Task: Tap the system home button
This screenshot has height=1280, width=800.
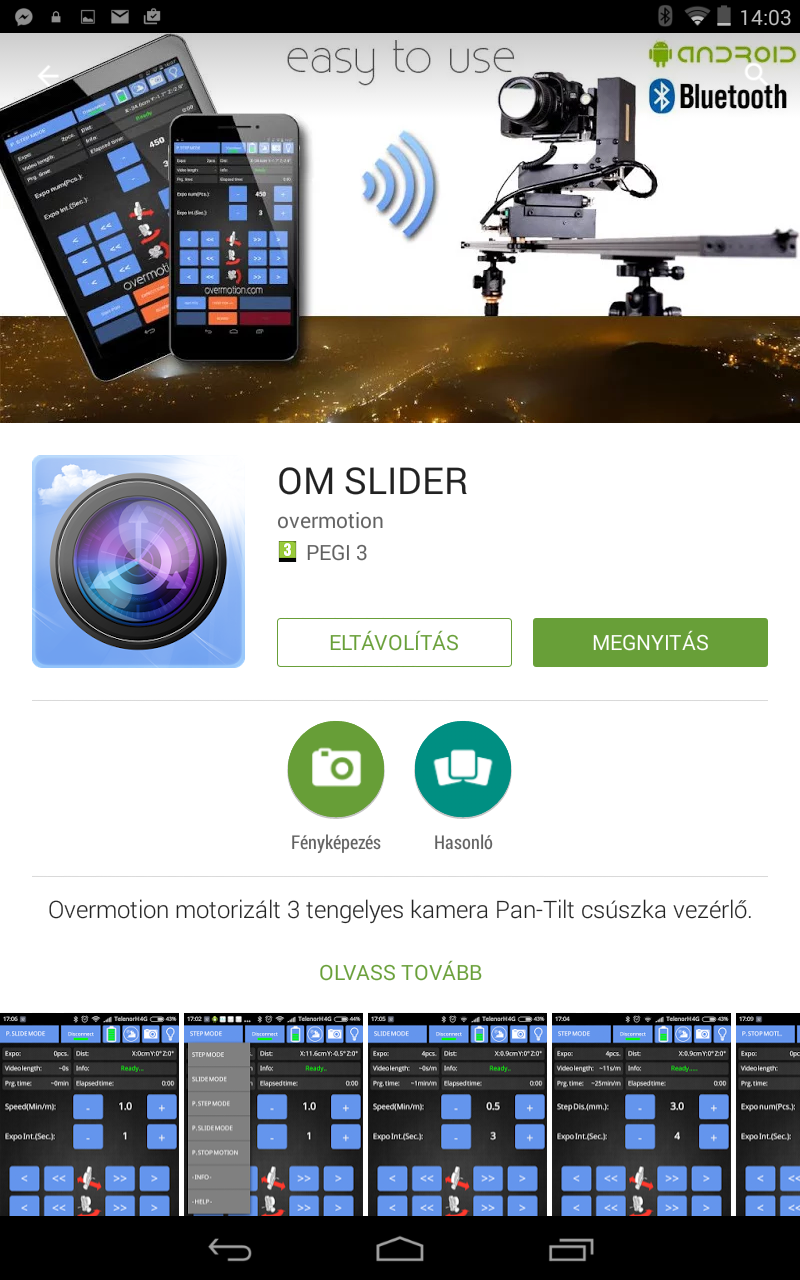Action: point(400,1249)
